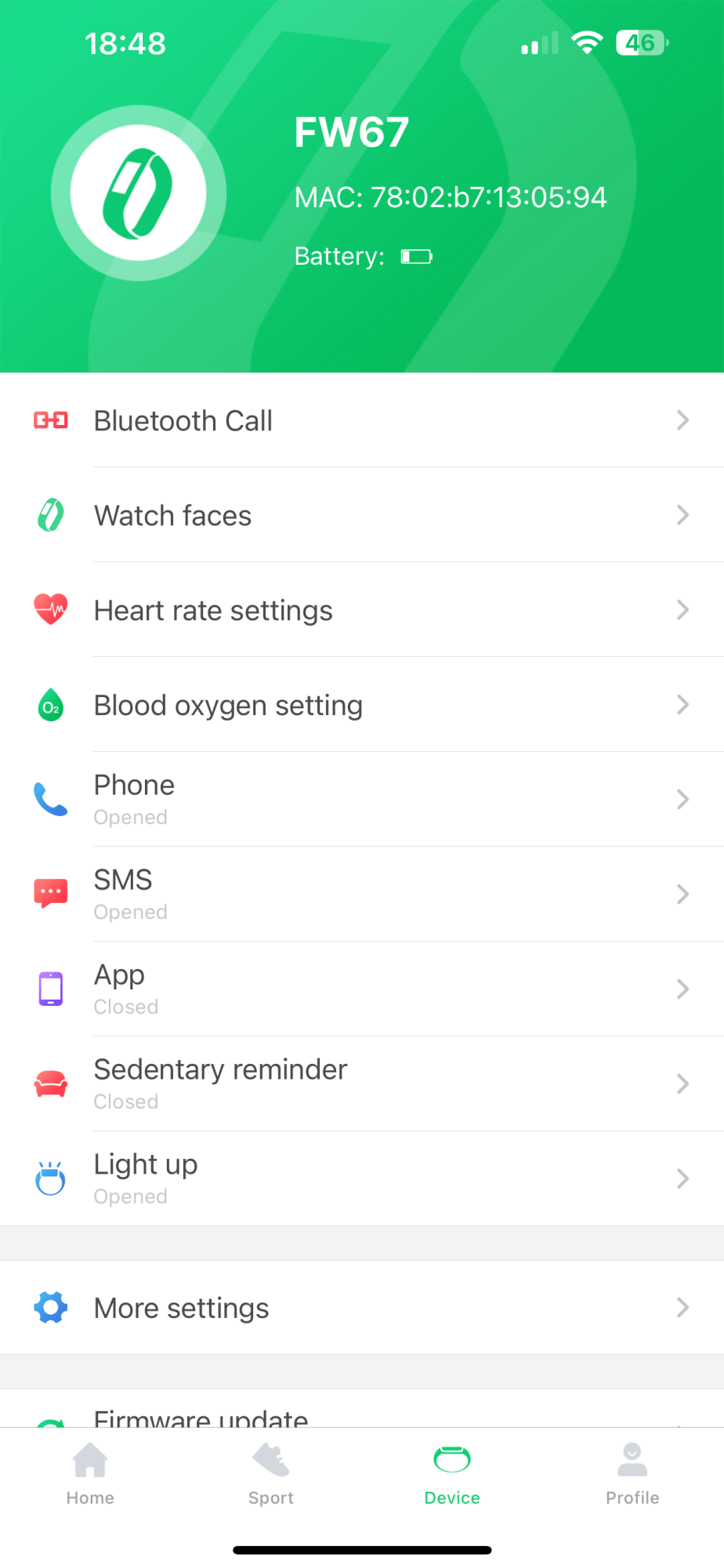The width and height of the screenshot is (724, 1568).
Task: Open the Phone notification row
Action: coord(362,800)
